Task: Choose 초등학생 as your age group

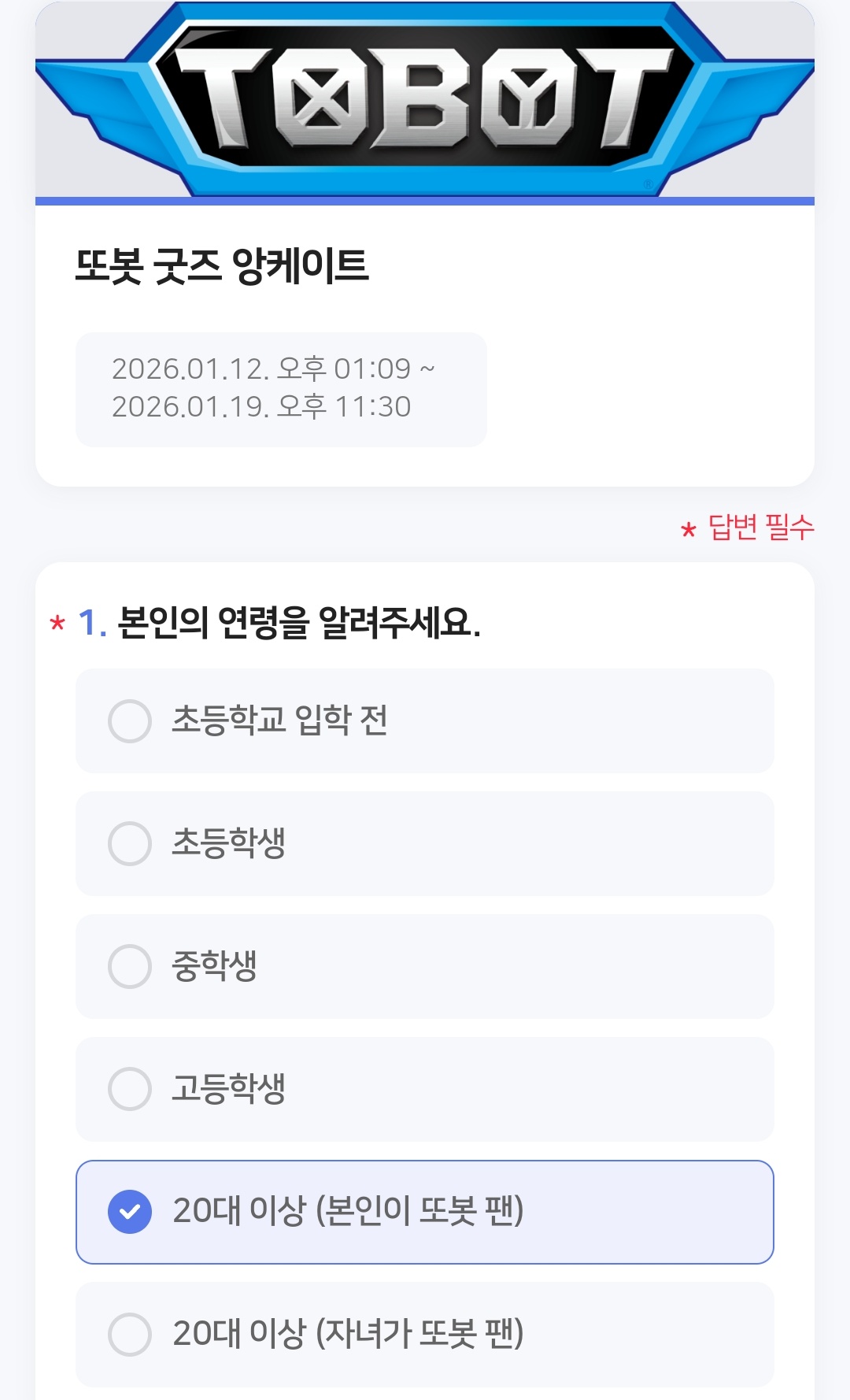Action: [425, 843]
